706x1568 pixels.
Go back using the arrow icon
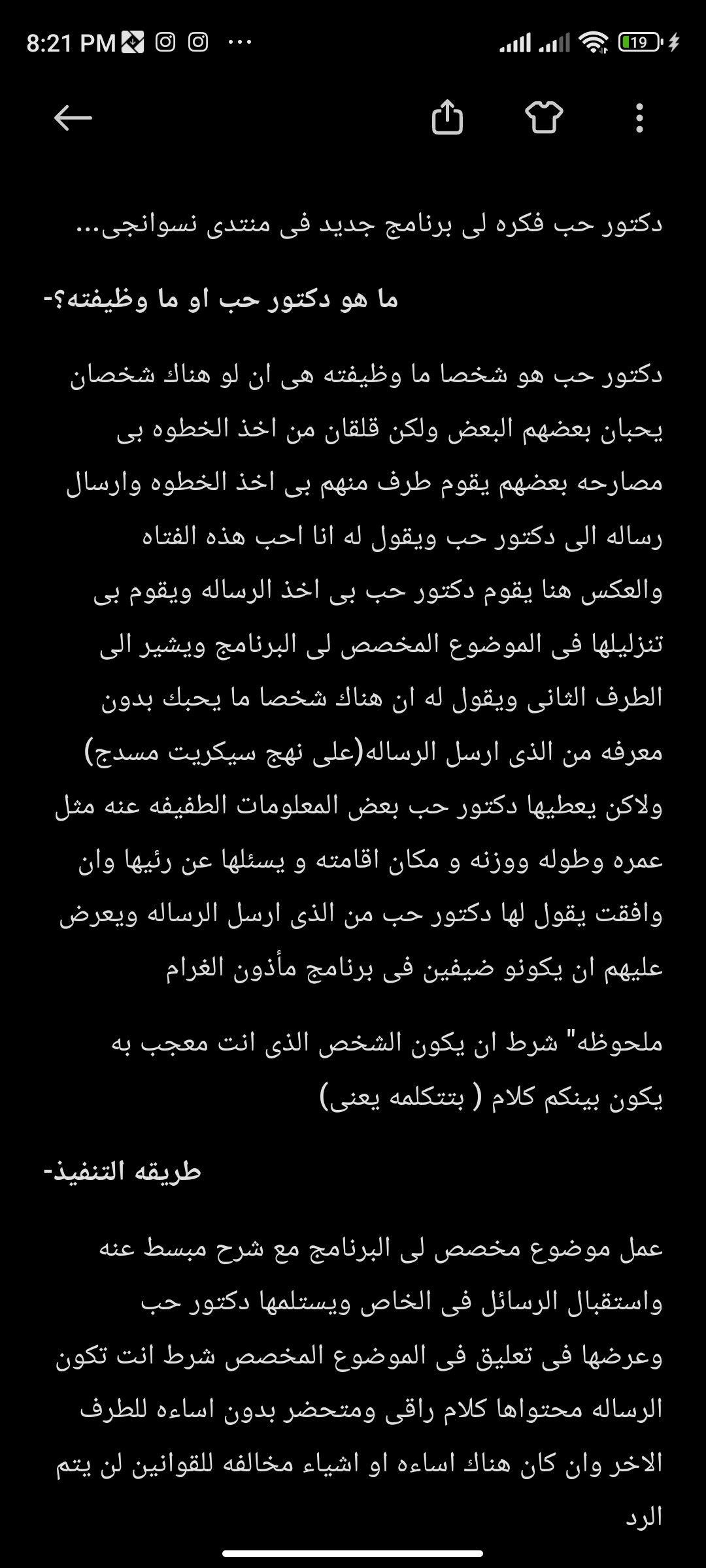(73, 118)
